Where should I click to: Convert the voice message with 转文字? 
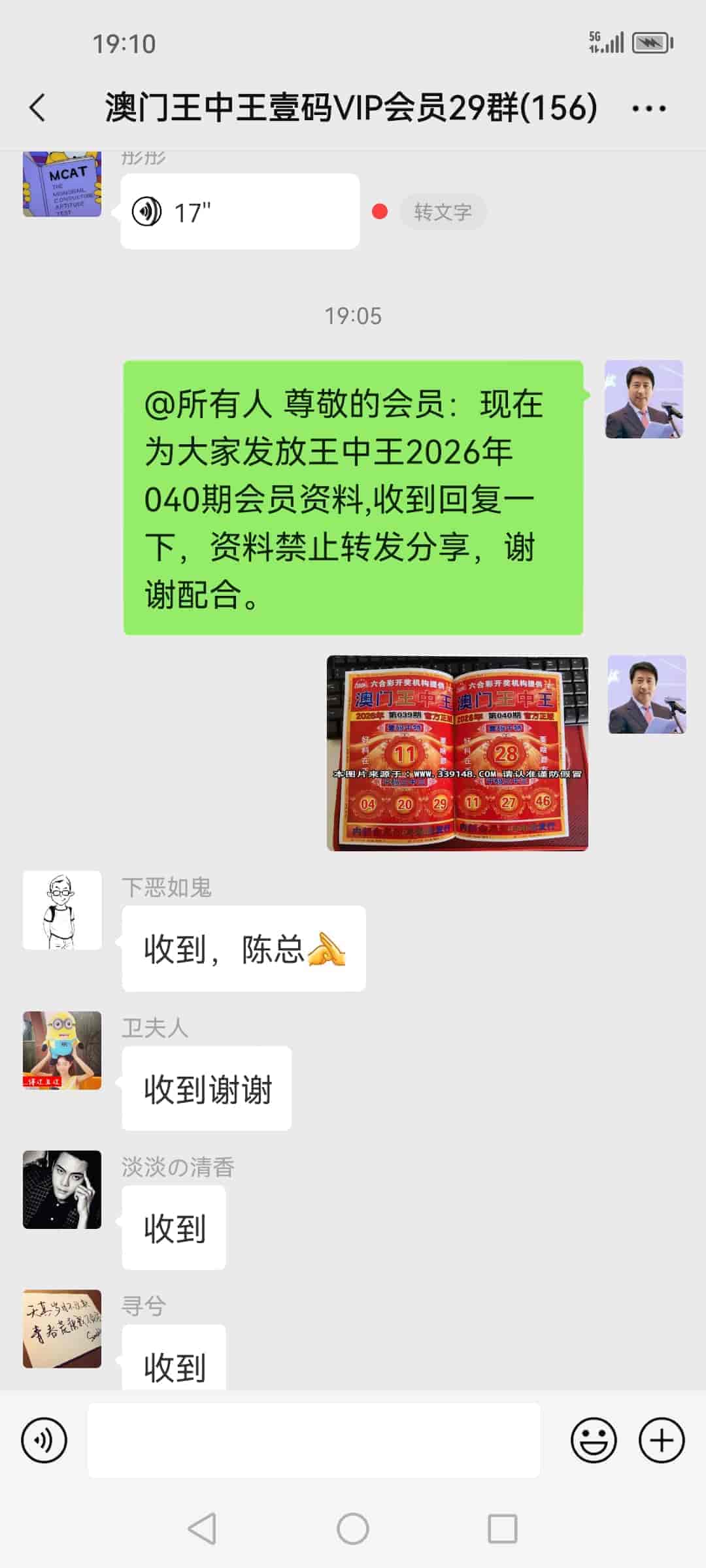click(x=443, y=212)
